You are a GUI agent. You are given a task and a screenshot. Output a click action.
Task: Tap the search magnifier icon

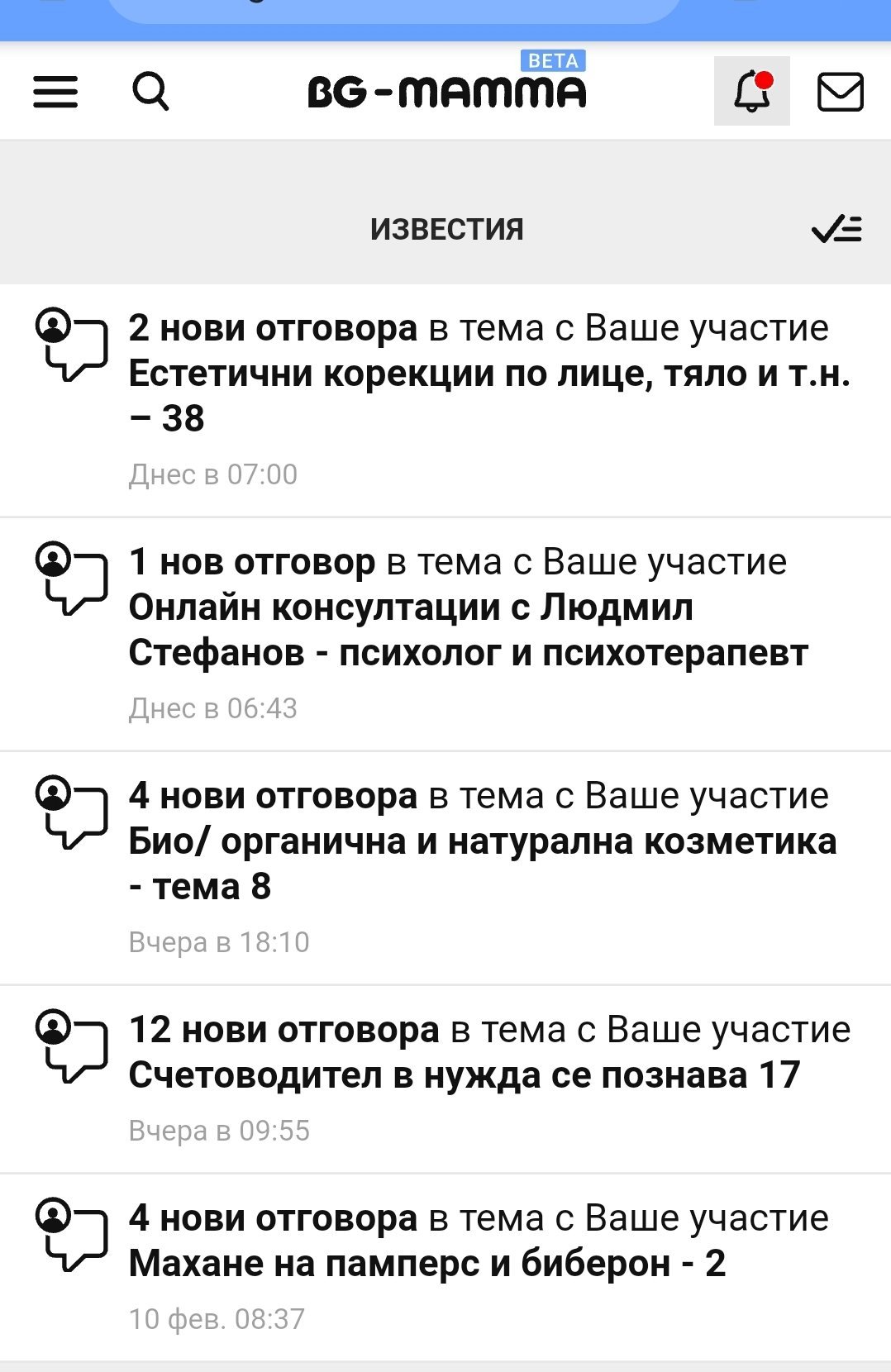(151, 91)
